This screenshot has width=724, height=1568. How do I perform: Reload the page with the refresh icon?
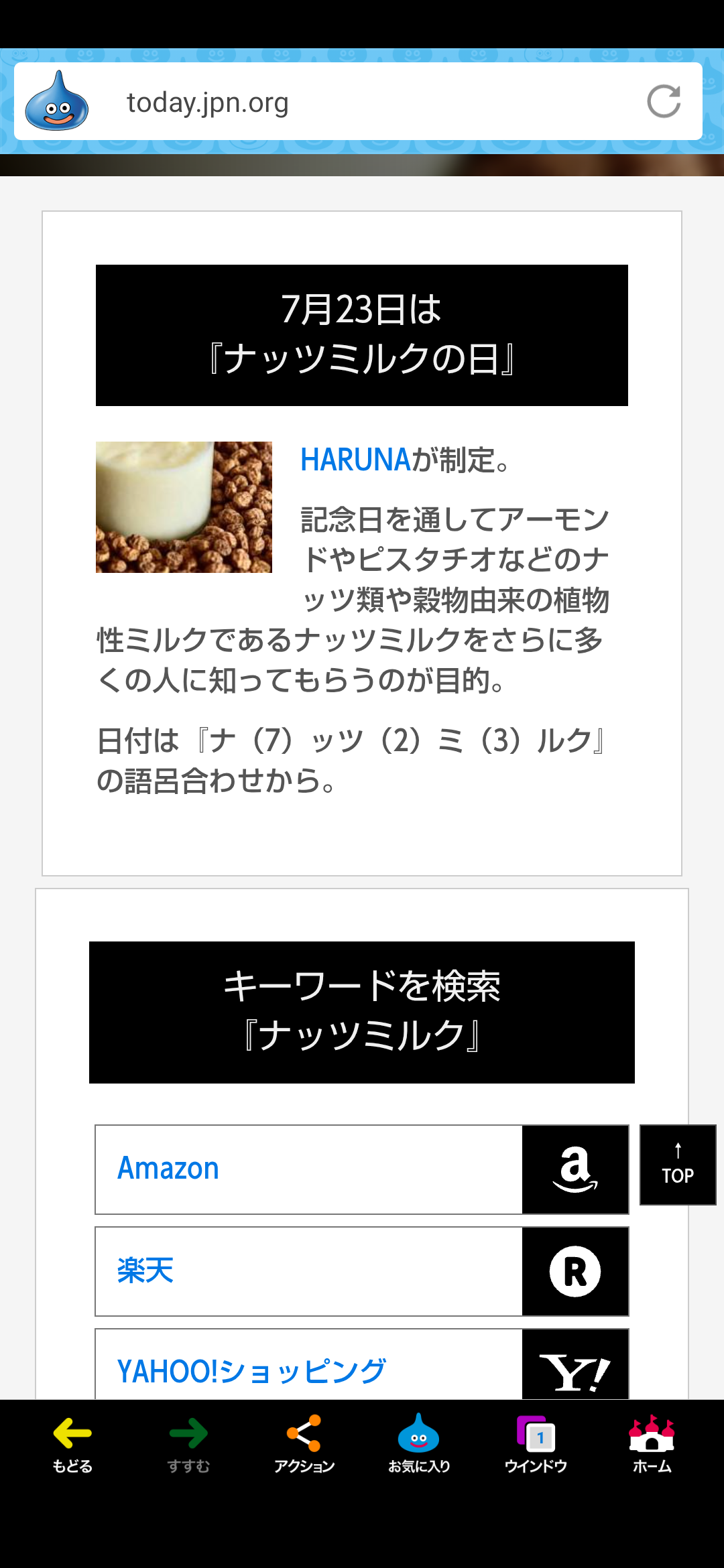tap(664, 102)
